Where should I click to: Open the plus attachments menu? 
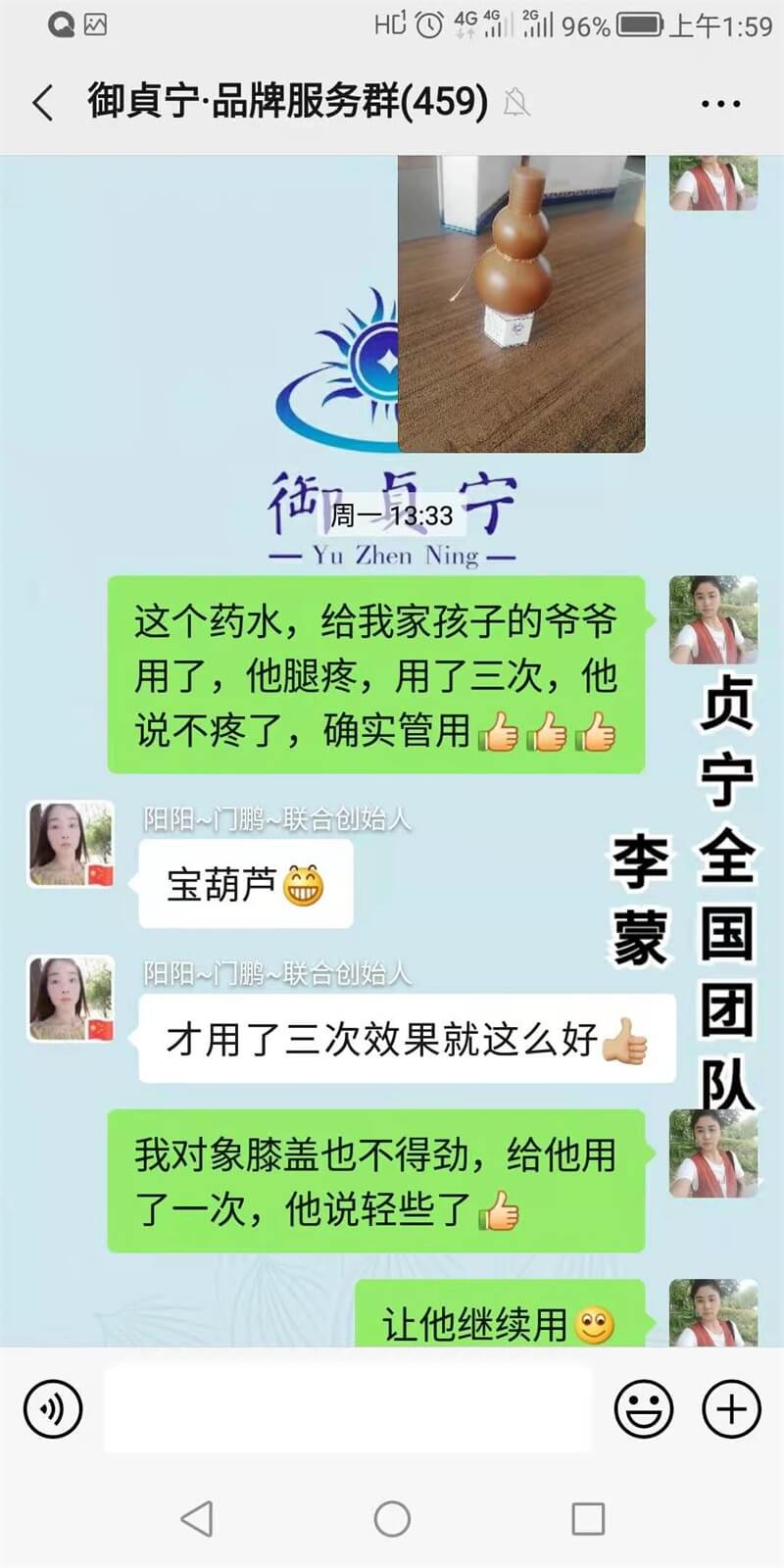(731, 1409)
